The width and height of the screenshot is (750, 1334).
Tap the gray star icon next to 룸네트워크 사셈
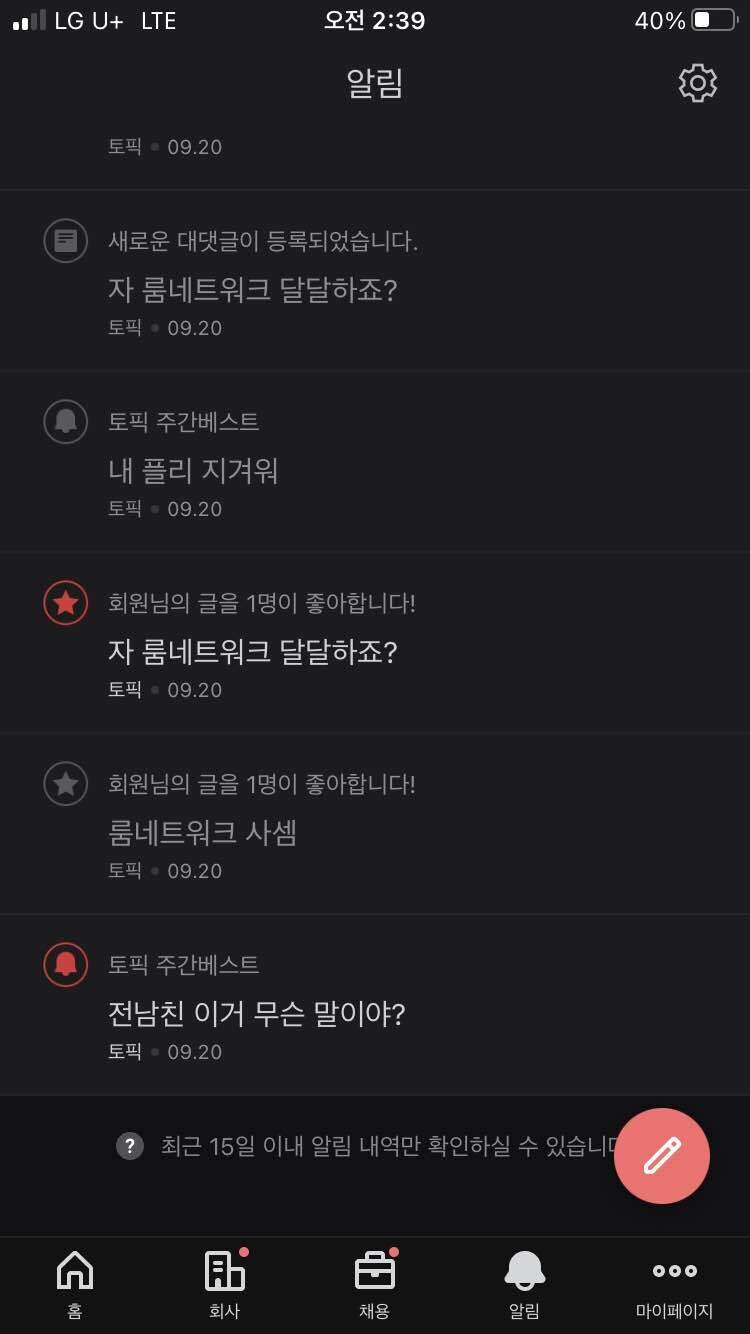(65, 783)
